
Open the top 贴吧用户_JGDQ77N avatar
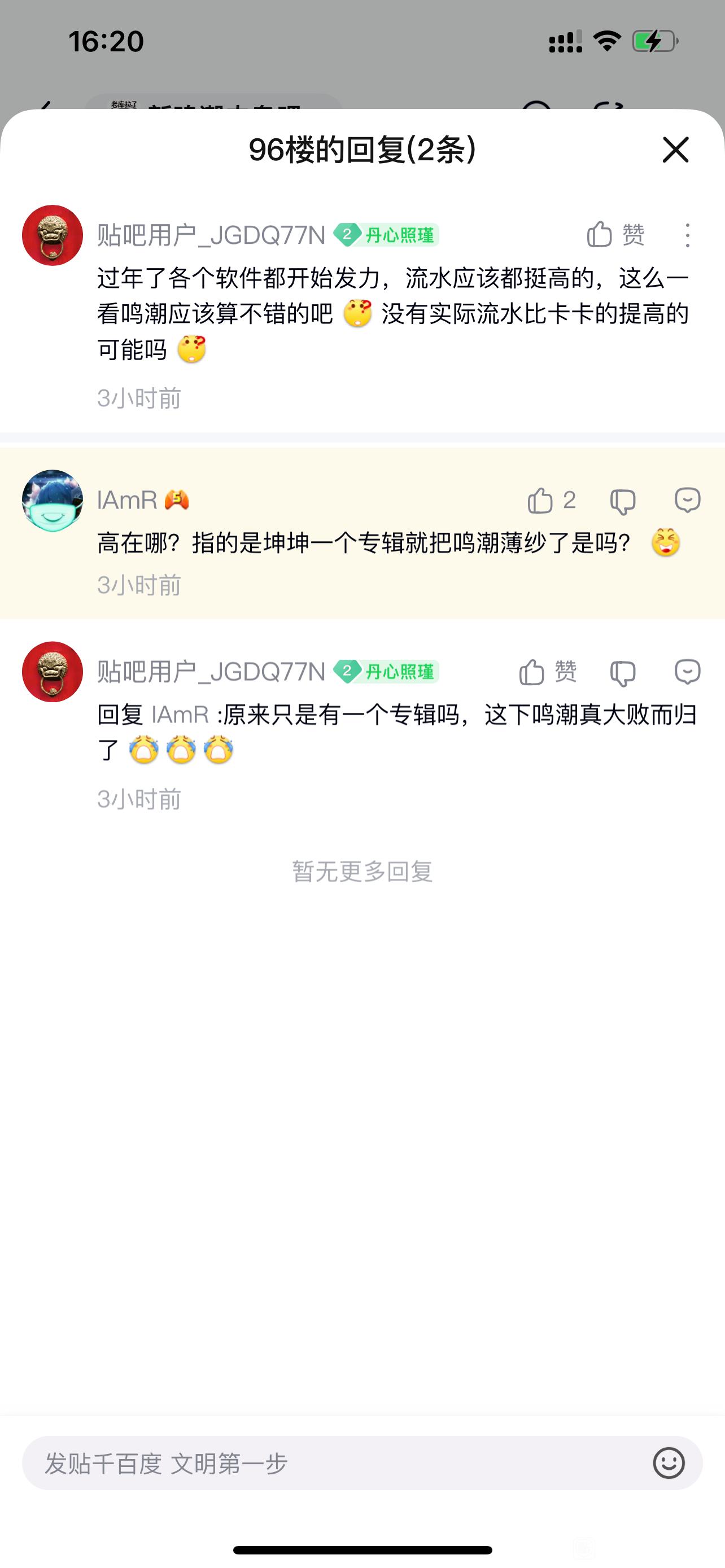coord(53,235)
